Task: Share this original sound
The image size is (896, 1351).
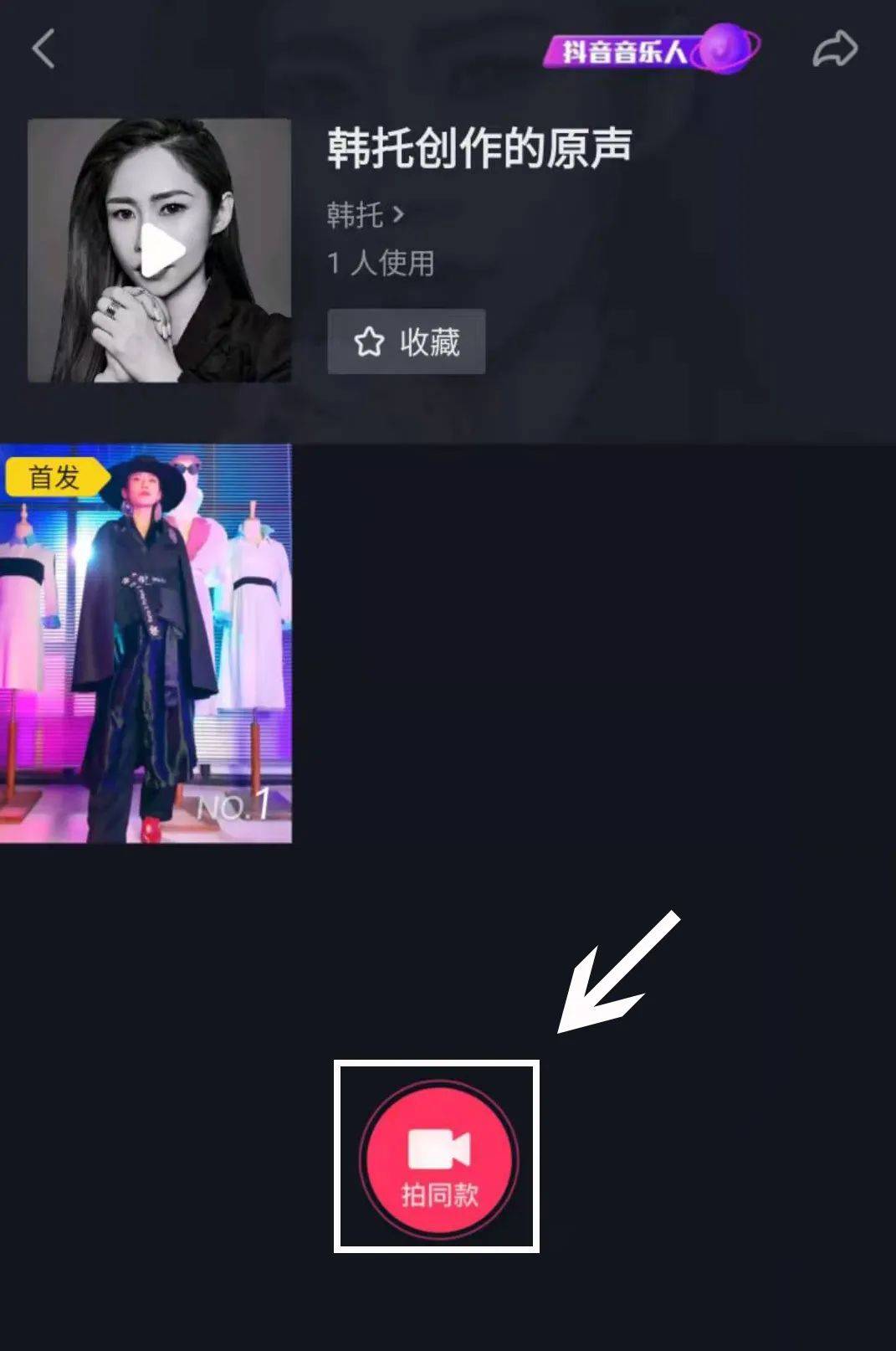Action: 835,49
